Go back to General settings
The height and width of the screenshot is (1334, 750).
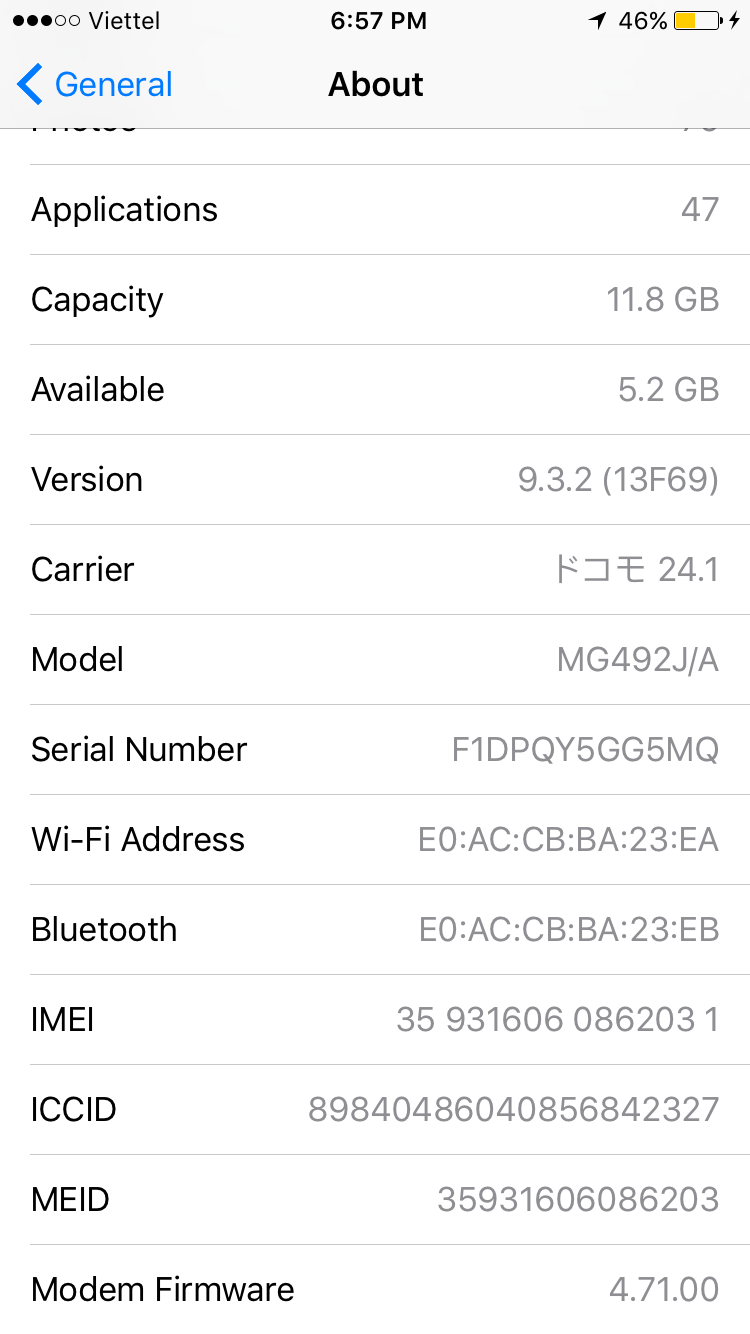point(95,85)
